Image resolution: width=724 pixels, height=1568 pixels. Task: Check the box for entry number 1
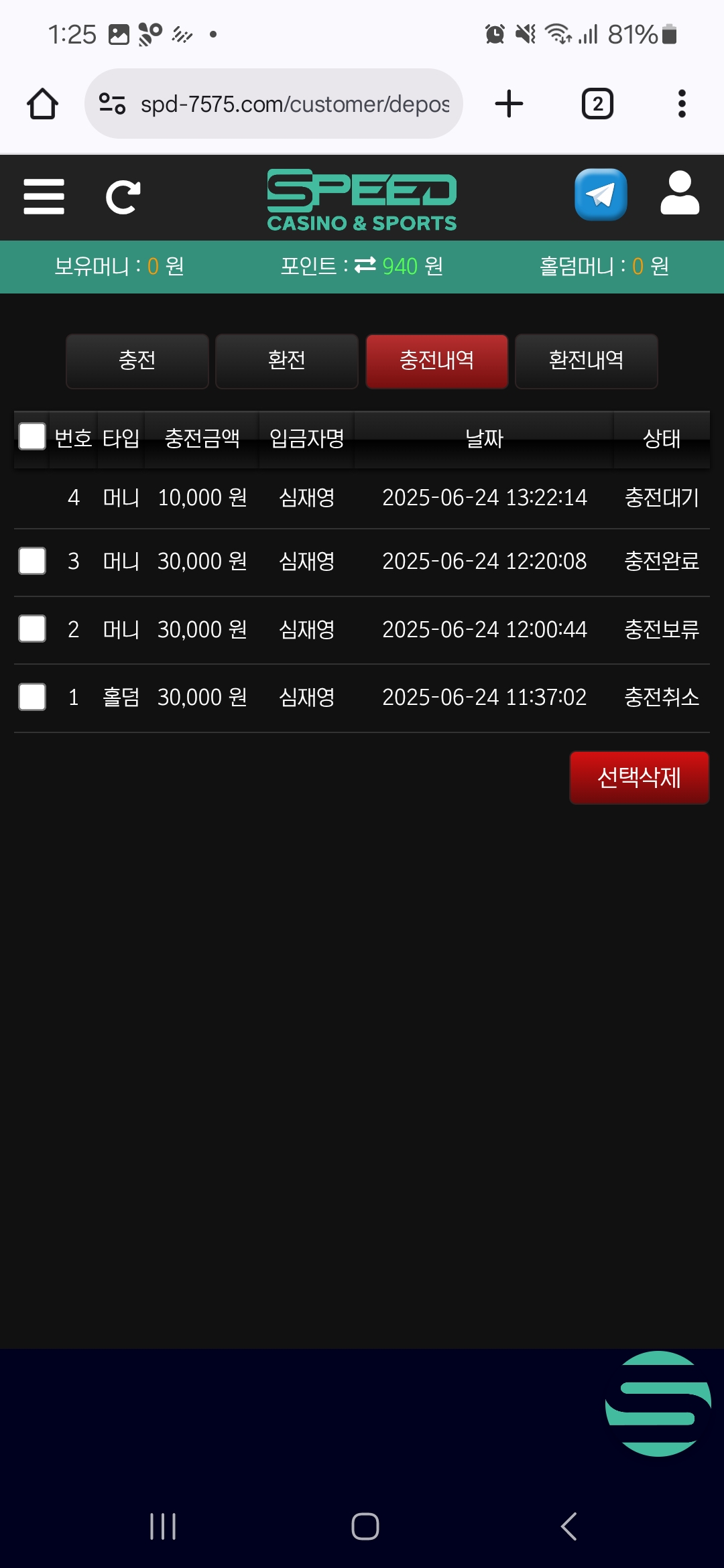click(x=32, y=697)
